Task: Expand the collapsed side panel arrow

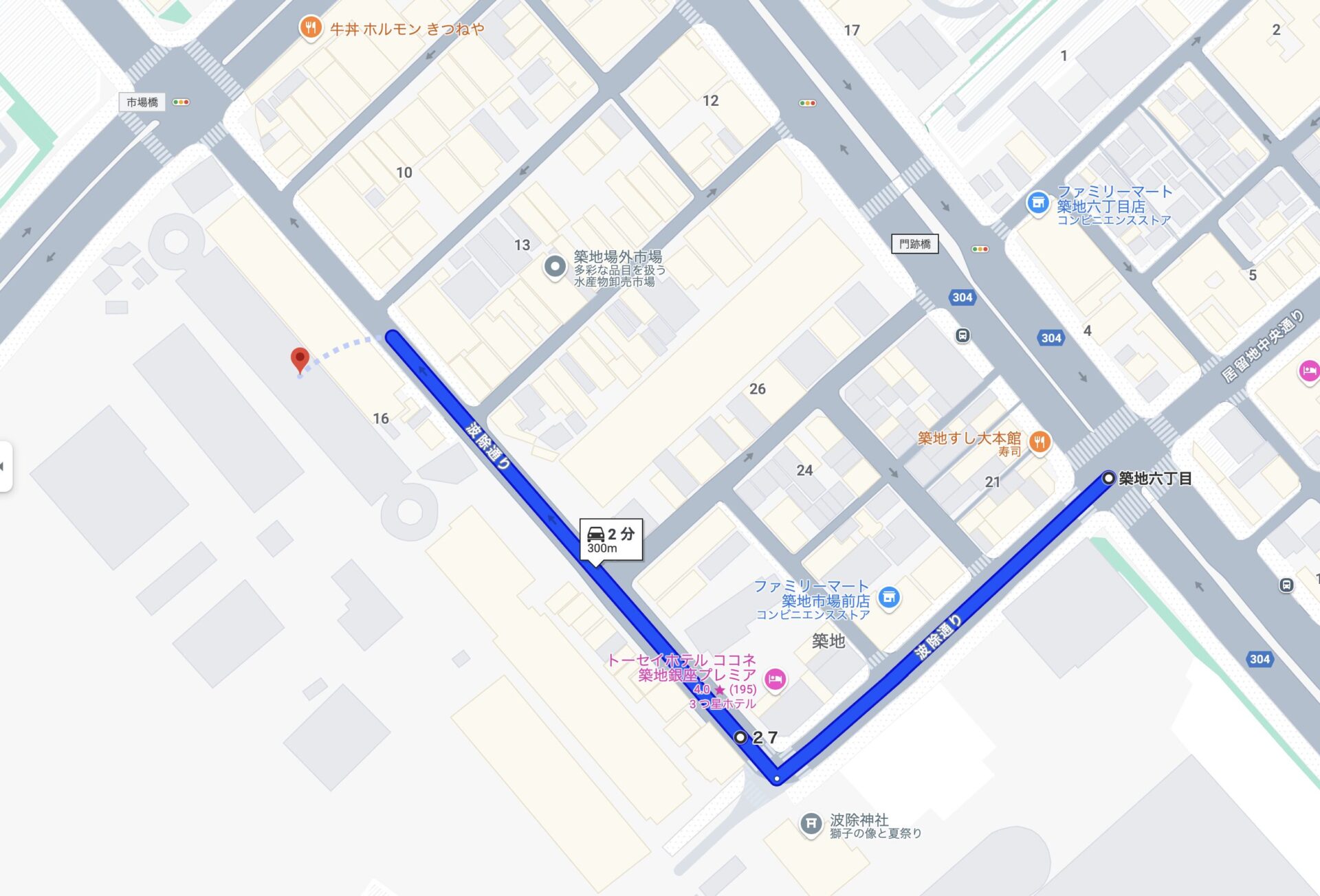Action: tap(4, 467)
